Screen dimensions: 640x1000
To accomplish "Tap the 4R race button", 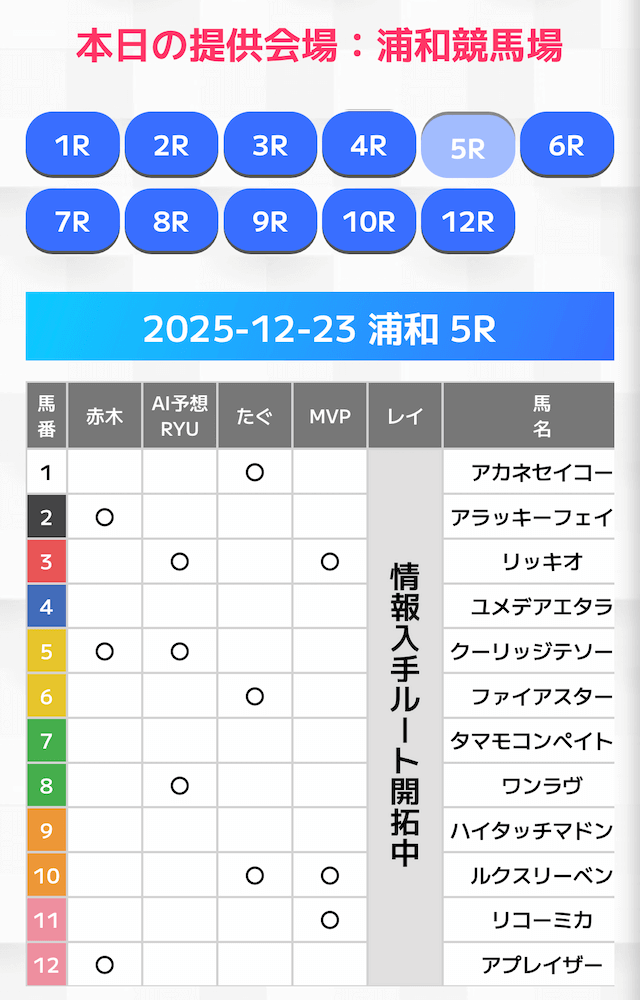I will tap(369, 145).
